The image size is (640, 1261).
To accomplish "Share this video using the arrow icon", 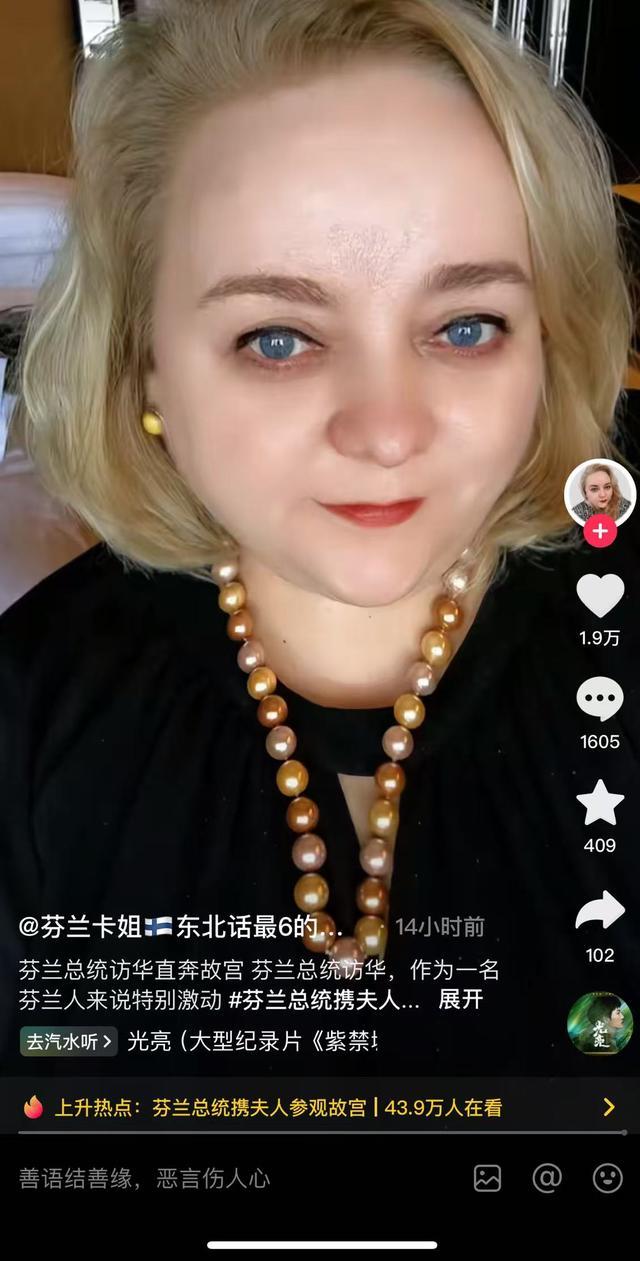I will pos(600,911).
